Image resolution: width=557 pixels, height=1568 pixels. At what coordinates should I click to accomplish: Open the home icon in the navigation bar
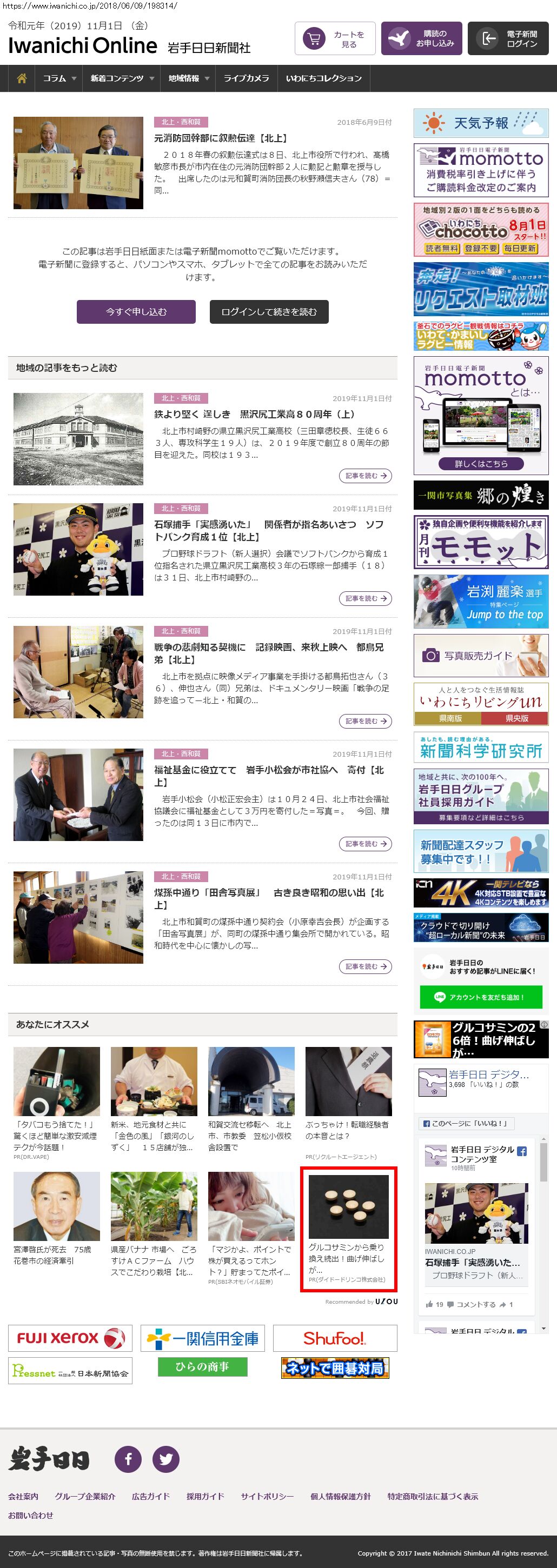pos(22,78)
